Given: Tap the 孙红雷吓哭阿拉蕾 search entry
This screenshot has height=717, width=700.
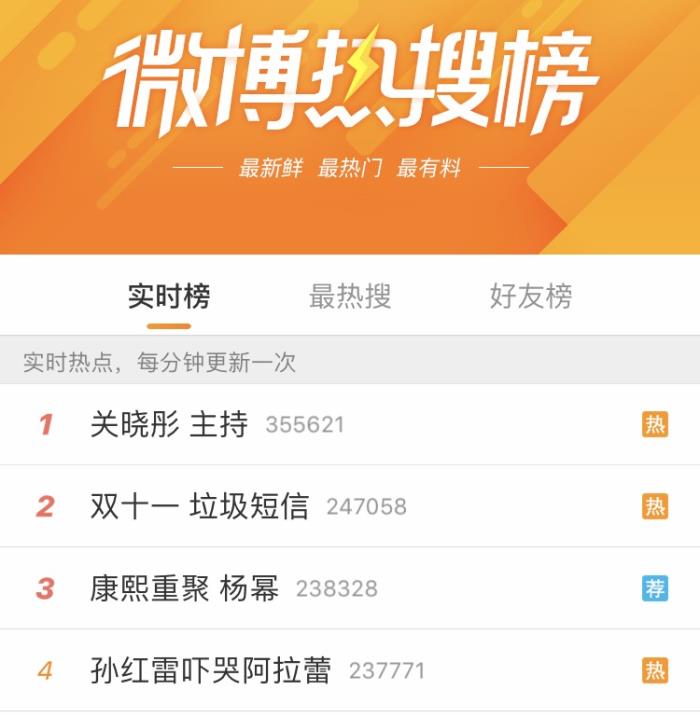Looking at the screenshot, I should coord(210,670).
